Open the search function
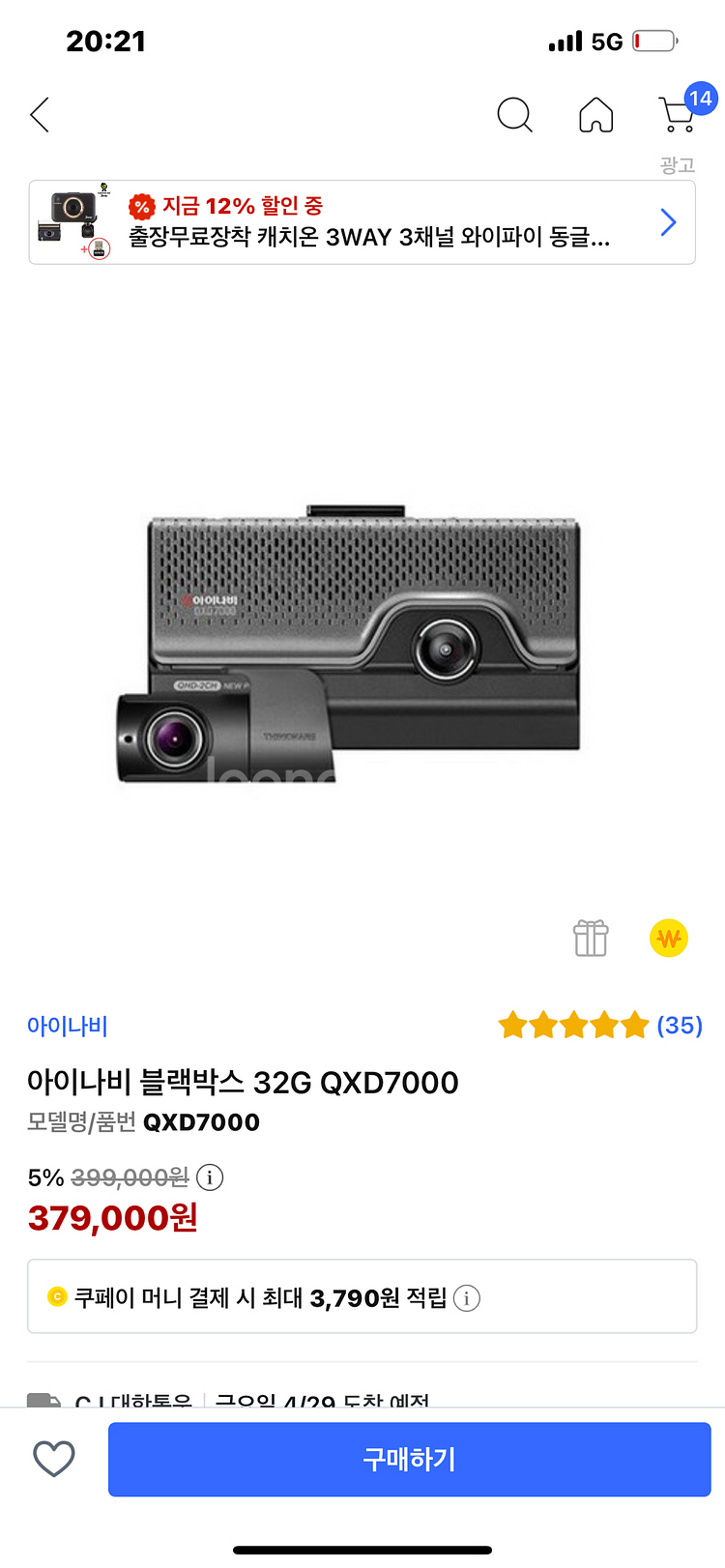Screen dimensions: 725x1568 click(514, 114)
